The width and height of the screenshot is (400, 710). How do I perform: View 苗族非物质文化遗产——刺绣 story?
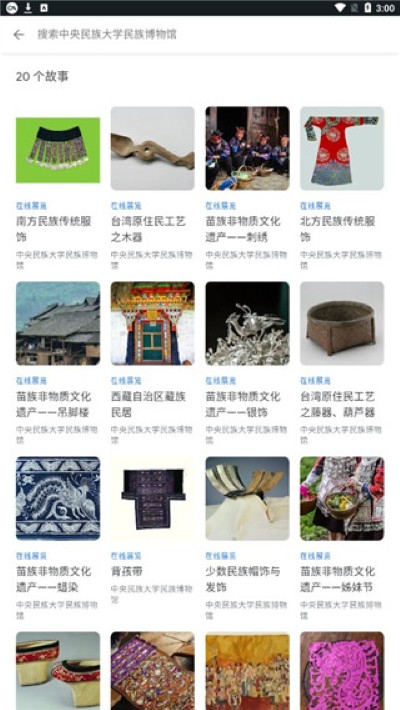pos(247,189)
